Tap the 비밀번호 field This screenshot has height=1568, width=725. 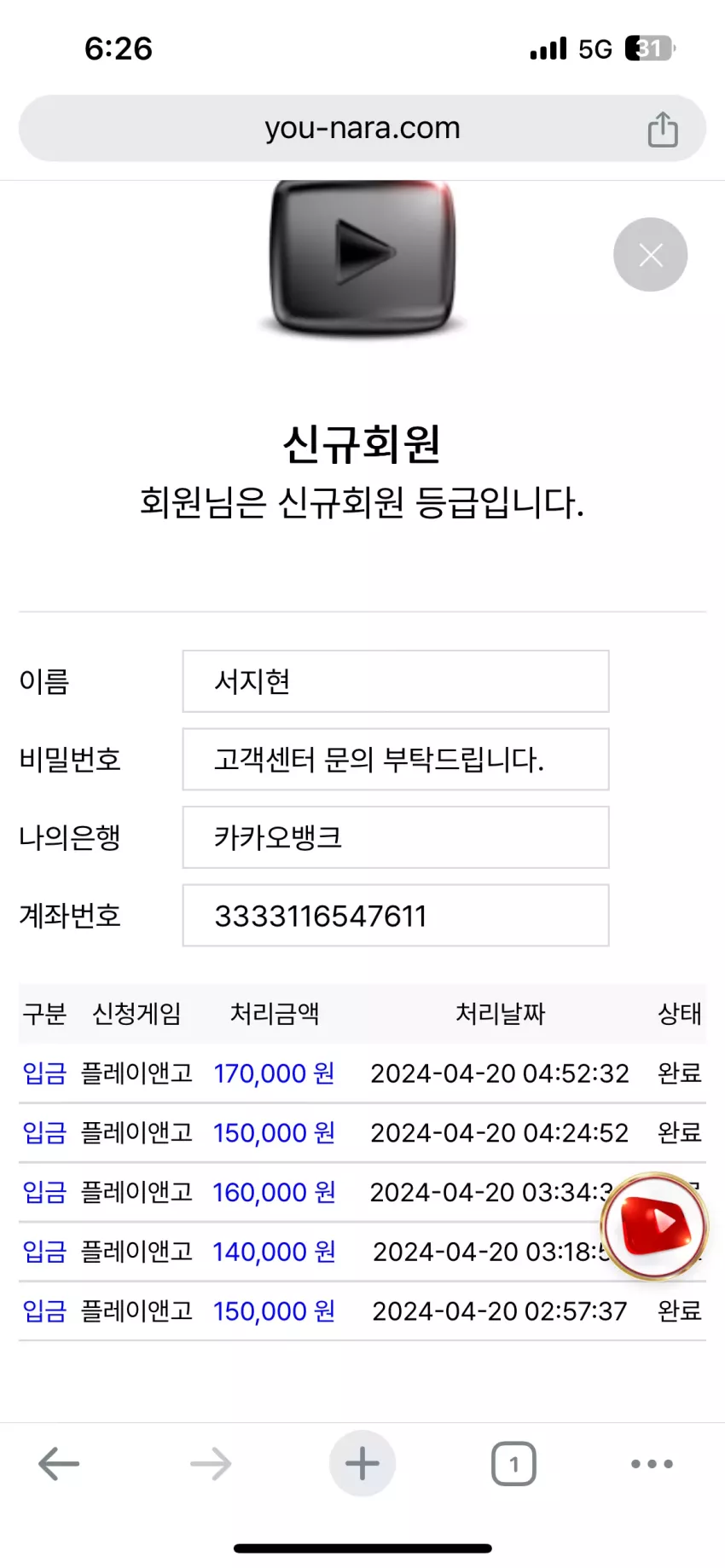pyautogui.click(x=396, y=759)
